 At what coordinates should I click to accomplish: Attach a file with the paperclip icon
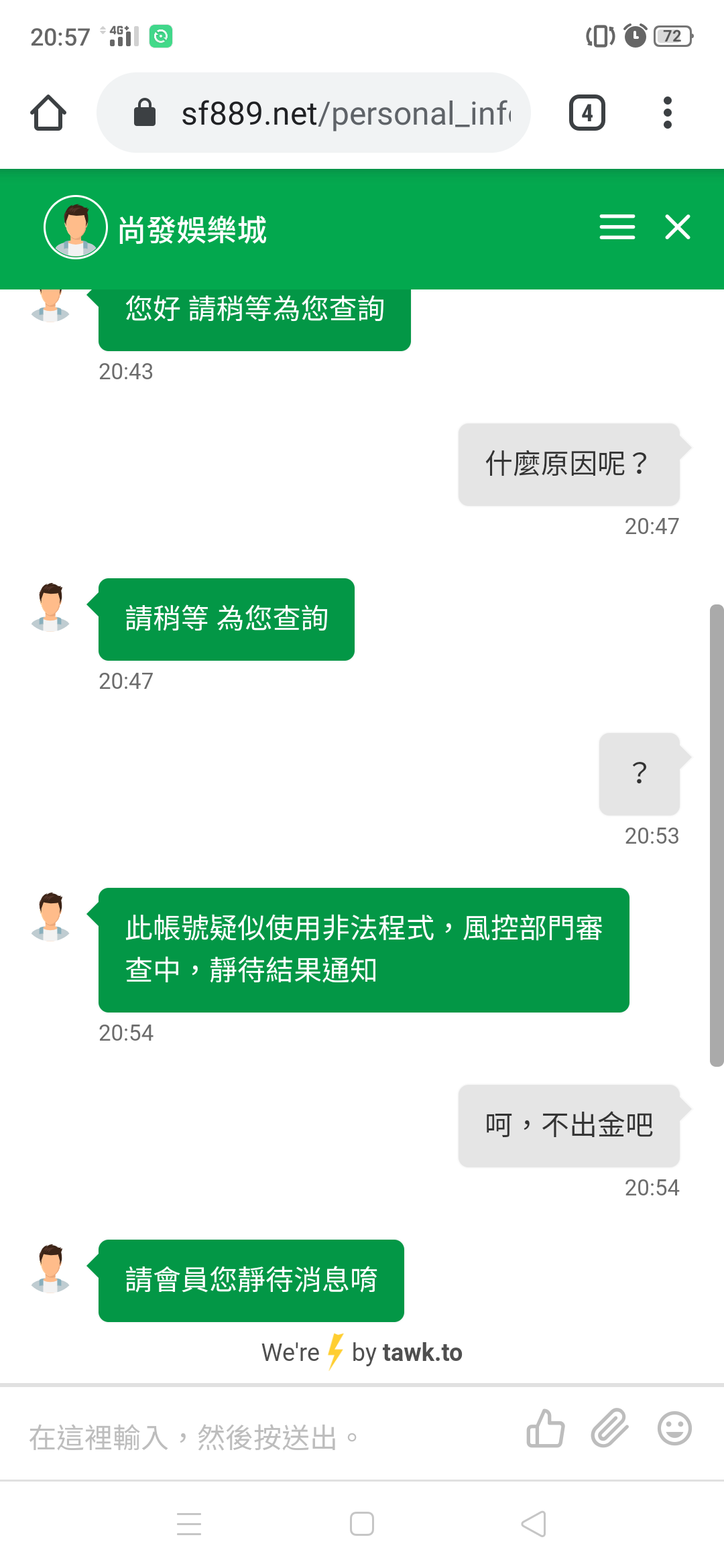(609, 1429)
